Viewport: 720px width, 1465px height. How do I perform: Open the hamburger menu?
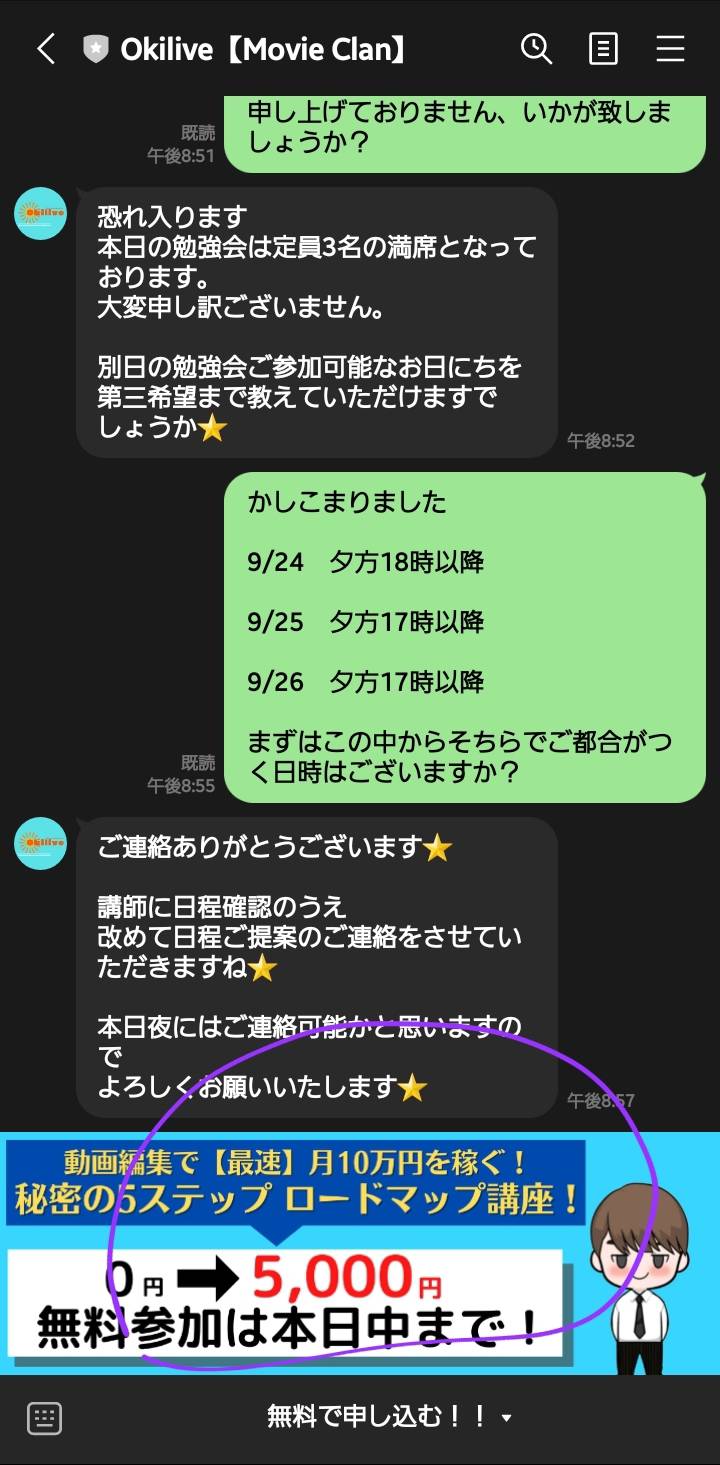[x=670, y=49]
